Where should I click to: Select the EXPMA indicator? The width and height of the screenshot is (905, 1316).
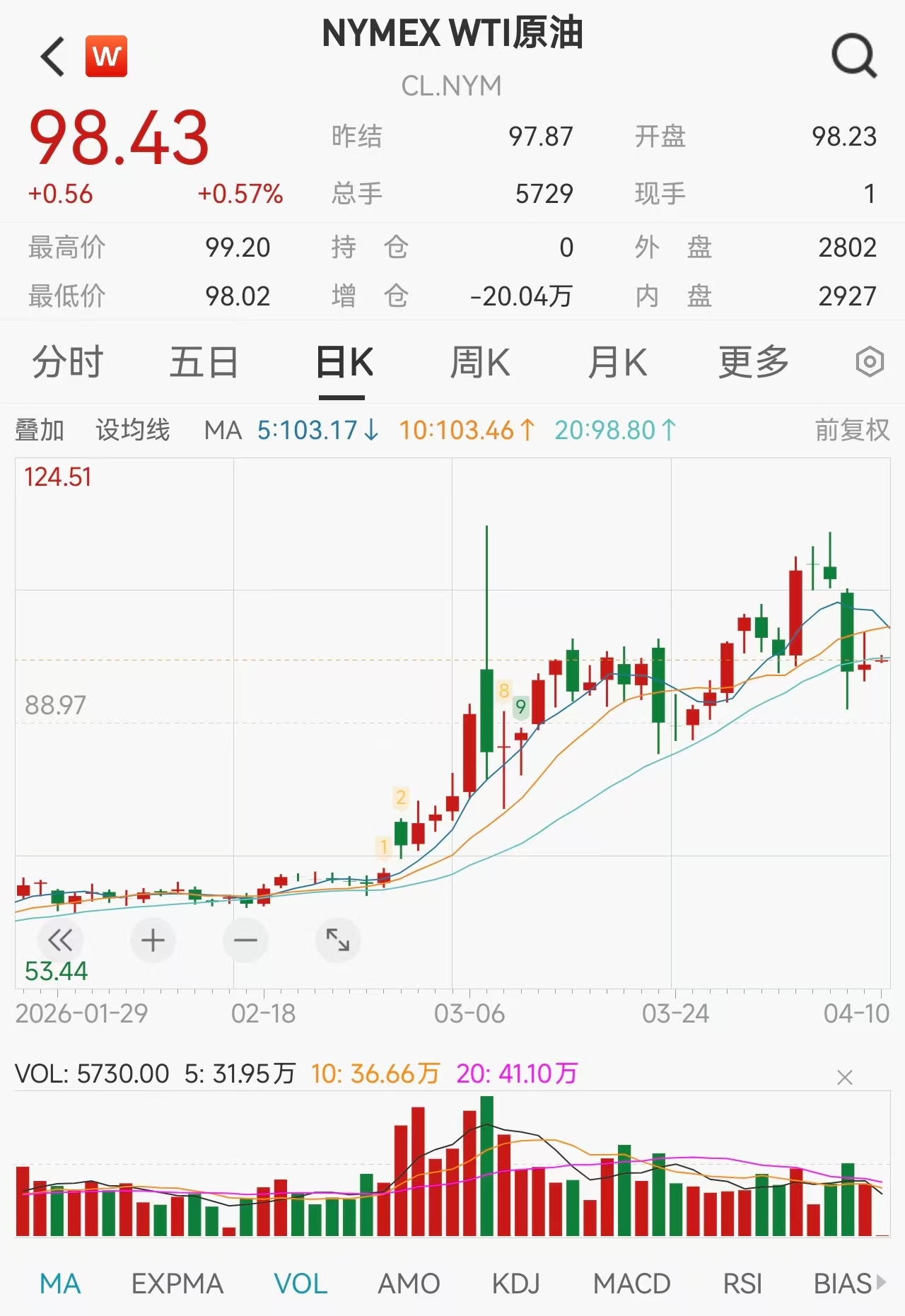[177, 1283]
